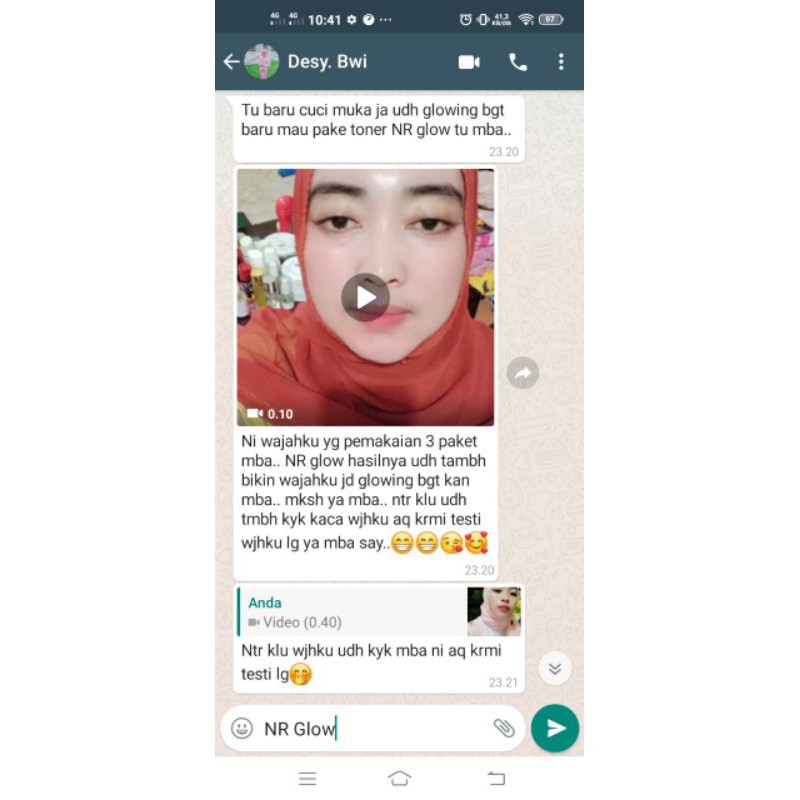The height and width of the screenshot is (800, 800).
Task: Open recent apps from navigation bar
Action: 308,778
